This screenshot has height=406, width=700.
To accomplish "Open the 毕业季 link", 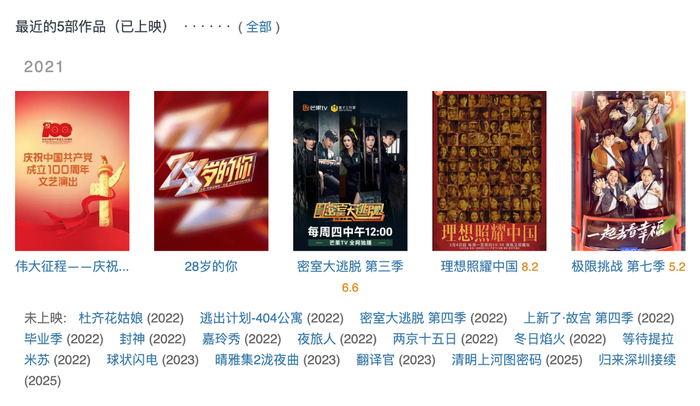I will (x=43, y=339).
